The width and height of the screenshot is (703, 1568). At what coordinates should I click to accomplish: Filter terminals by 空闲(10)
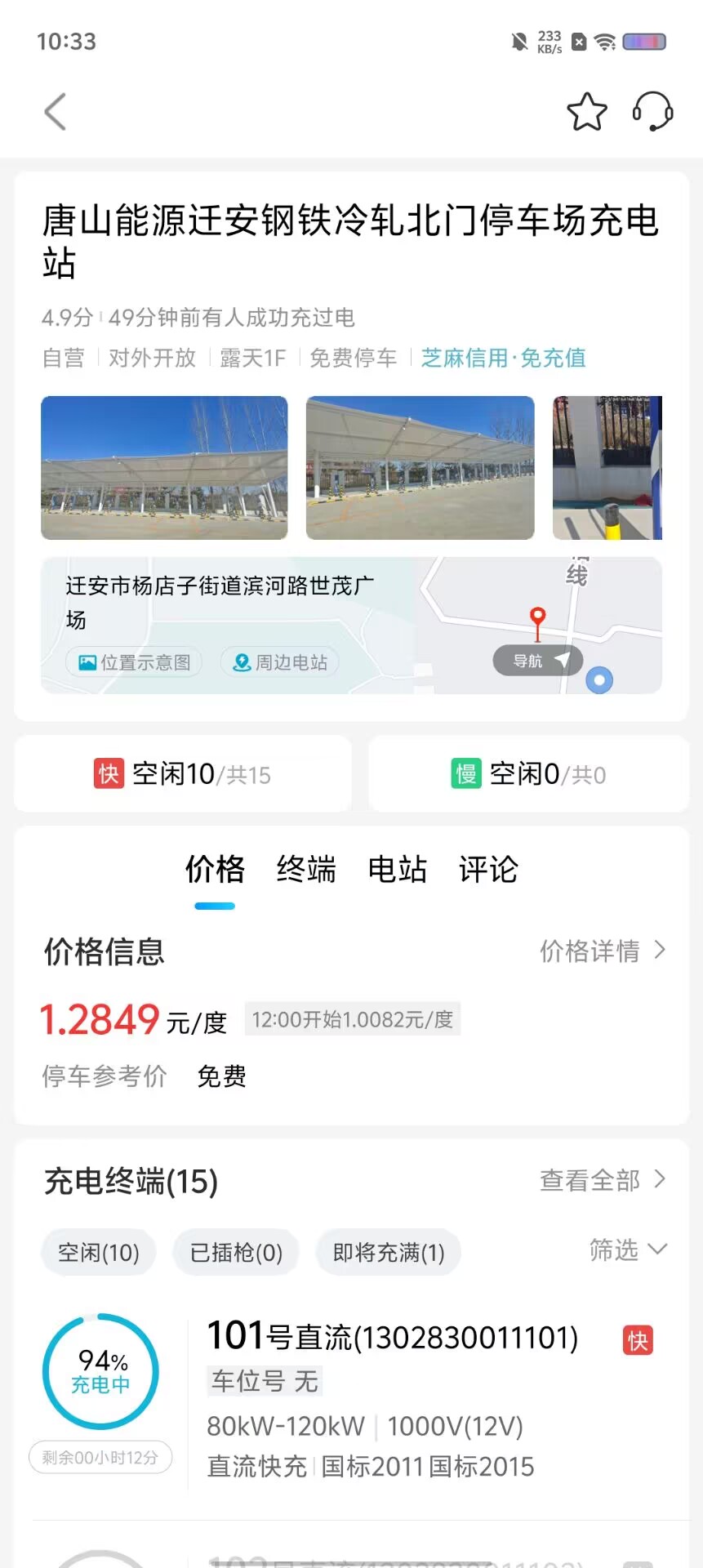tap(99, 1252)
